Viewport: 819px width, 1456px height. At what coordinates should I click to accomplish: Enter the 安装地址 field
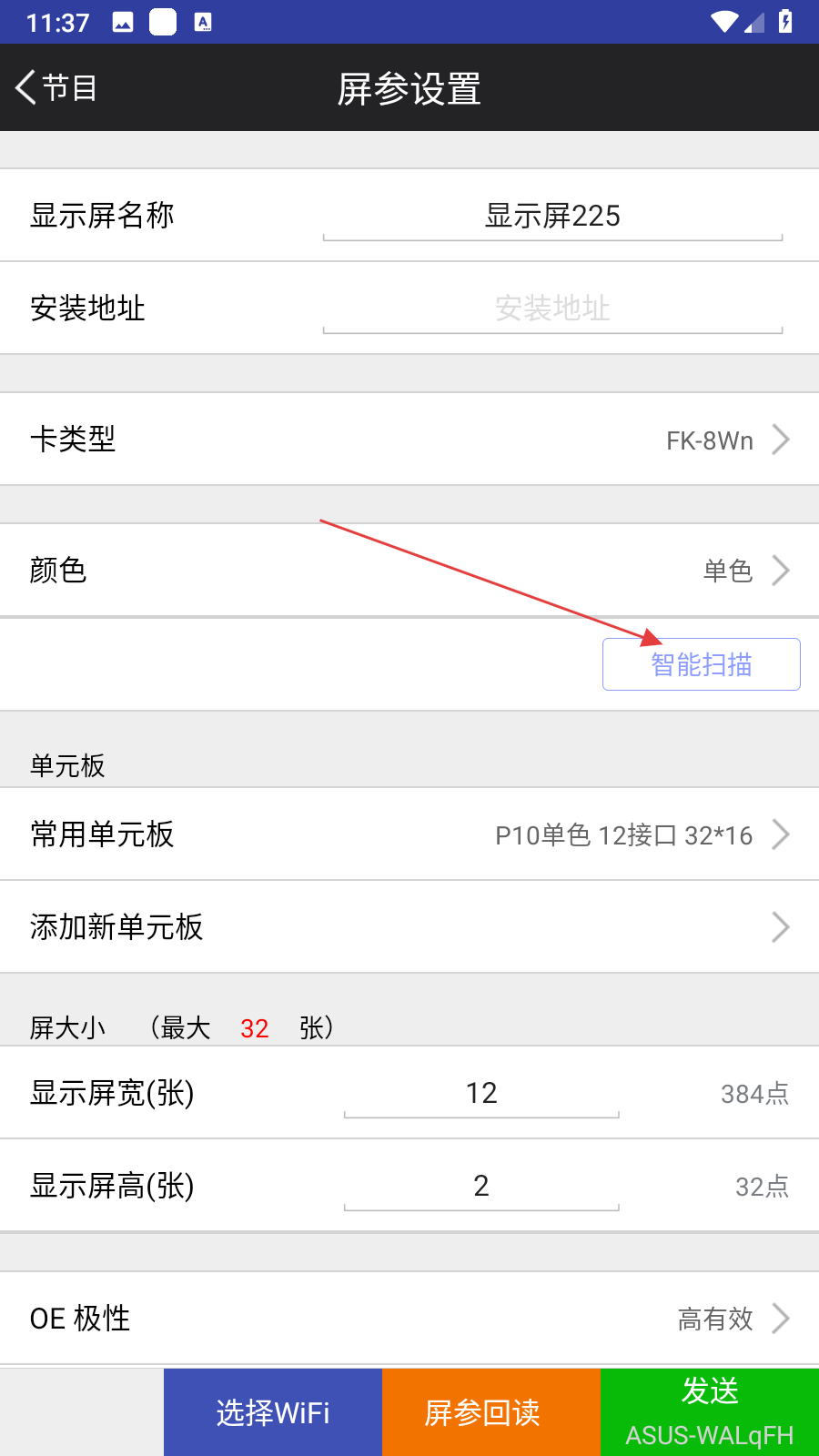(552, 308)
